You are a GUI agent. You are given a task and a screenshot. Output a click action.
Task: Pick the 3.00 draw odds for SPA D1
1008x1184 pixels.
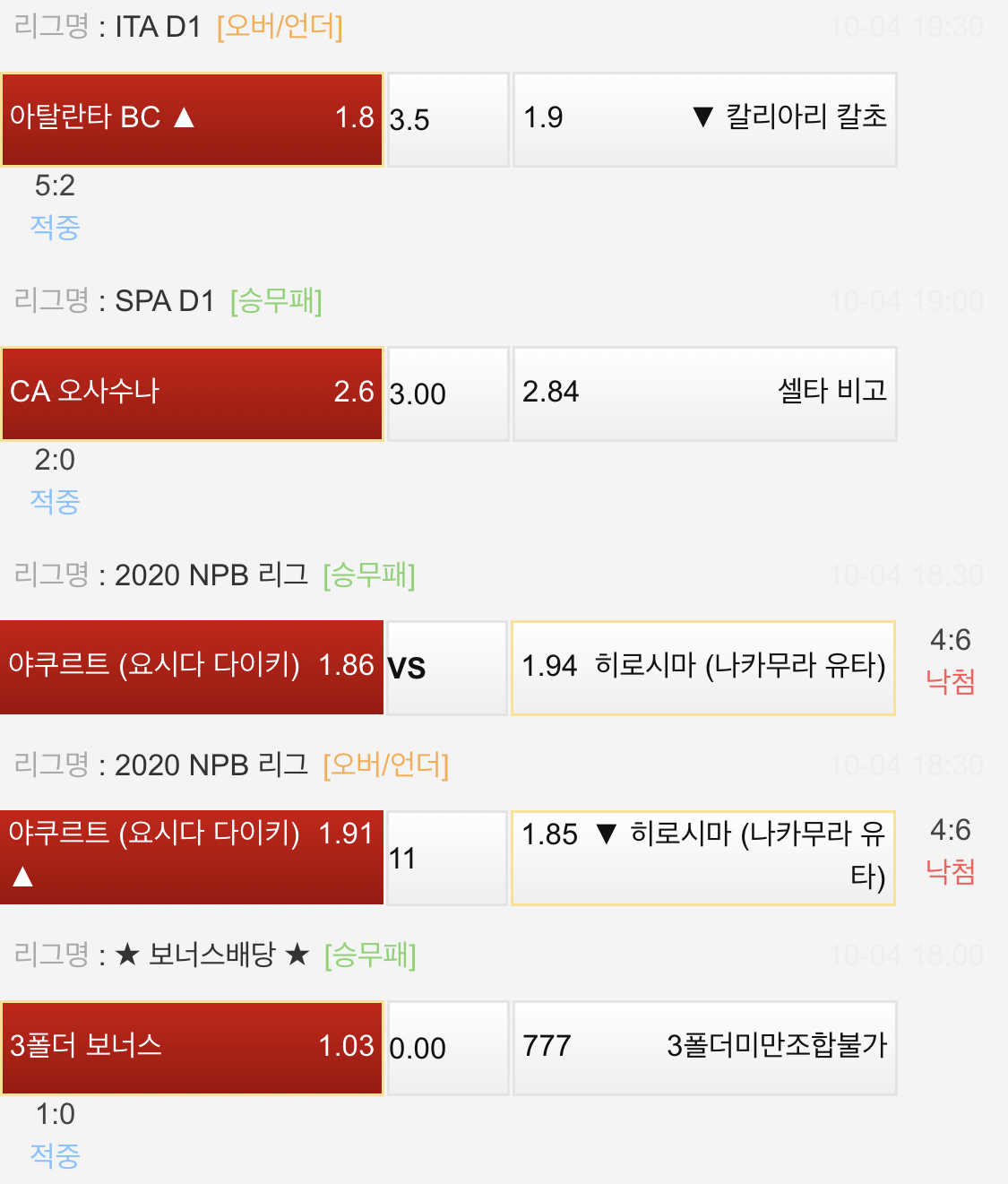point(447,393)
